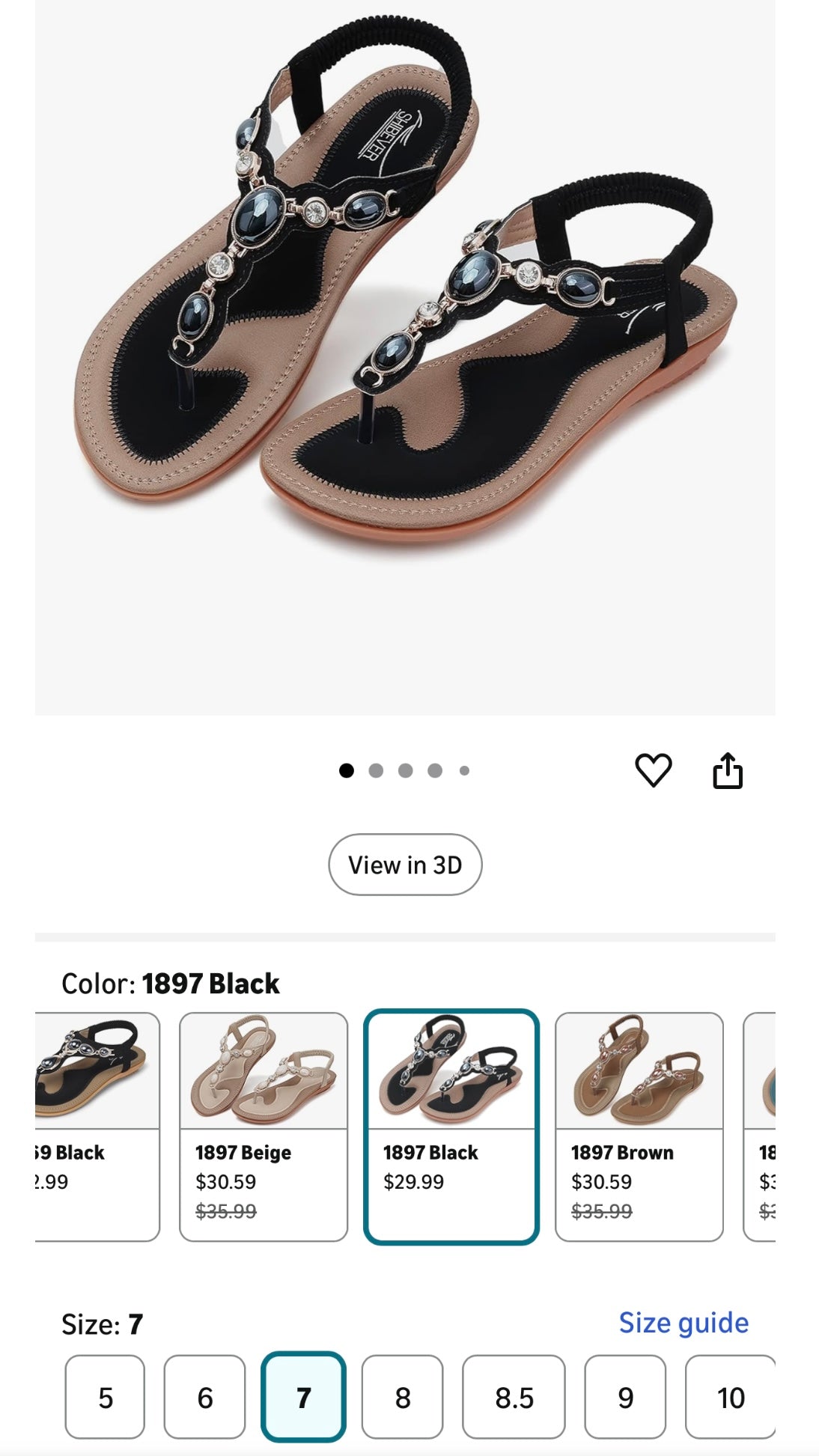
Task: Choose the 1897 Black color card
Action: click(451, 1126)
